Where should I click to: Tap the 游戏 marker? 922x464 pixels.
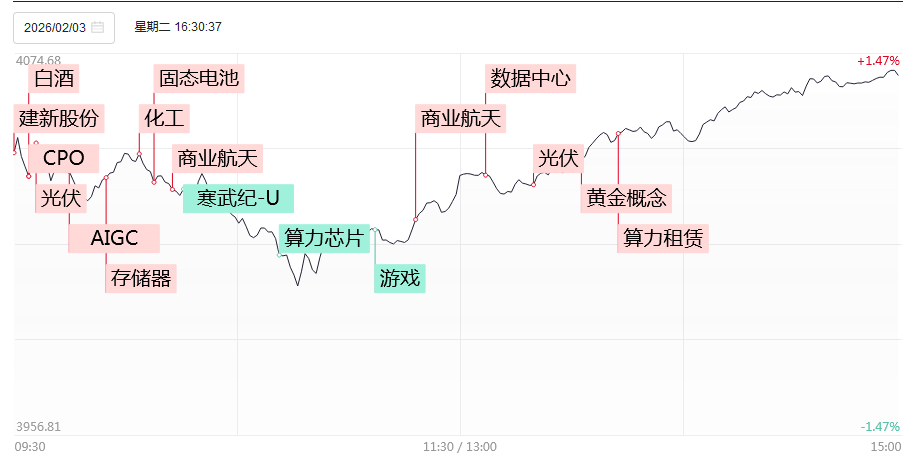tap(400, 278)
